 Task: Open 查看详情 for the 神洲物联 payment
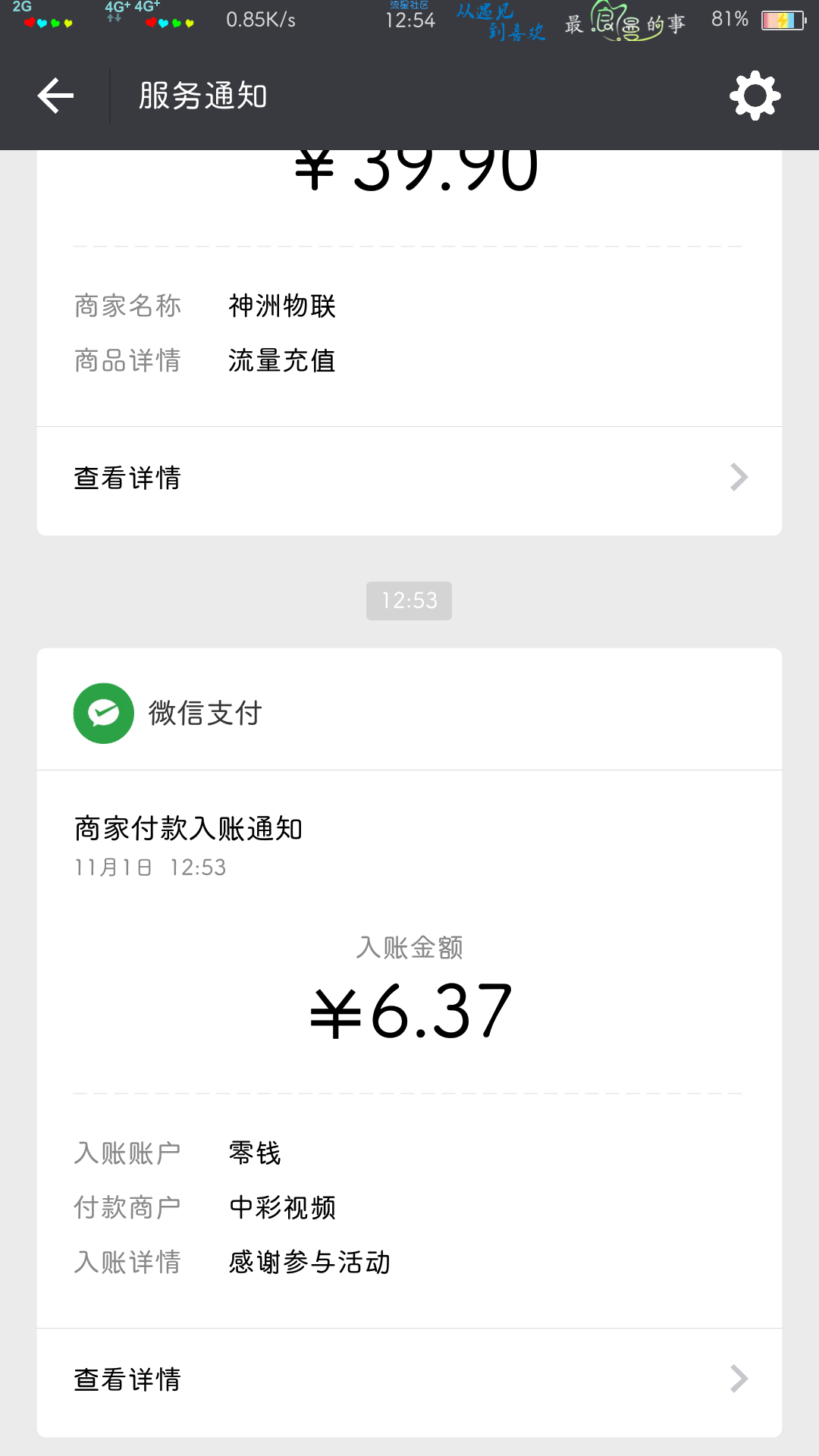click(409, 479)
